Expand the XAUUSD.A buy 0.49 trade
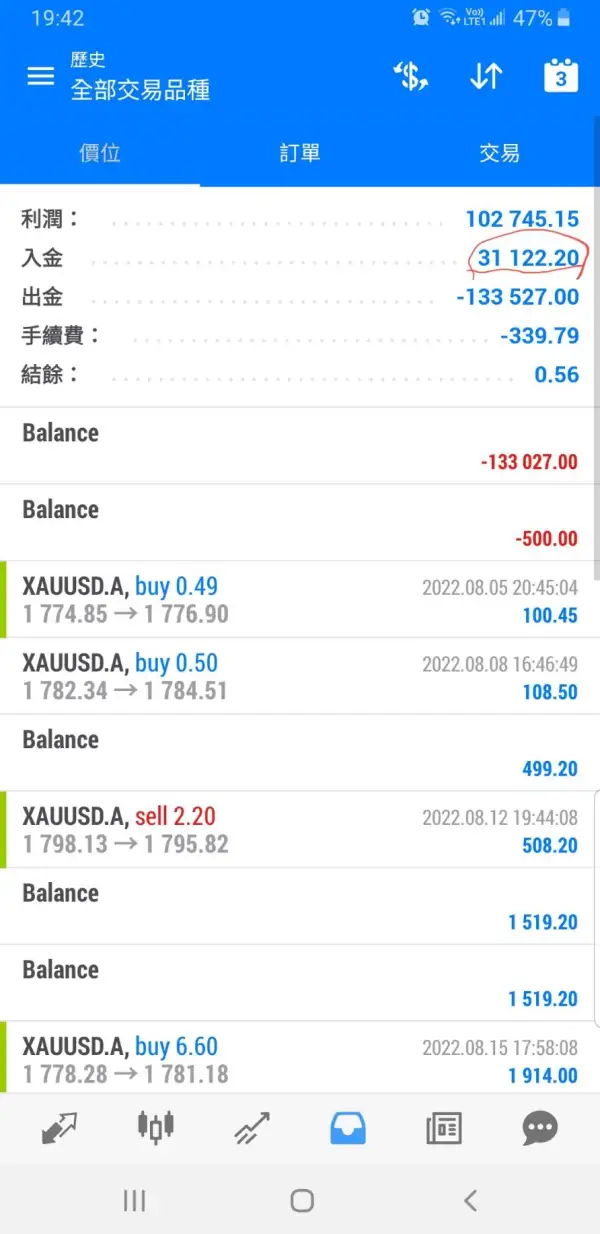 tap(300, 600)
